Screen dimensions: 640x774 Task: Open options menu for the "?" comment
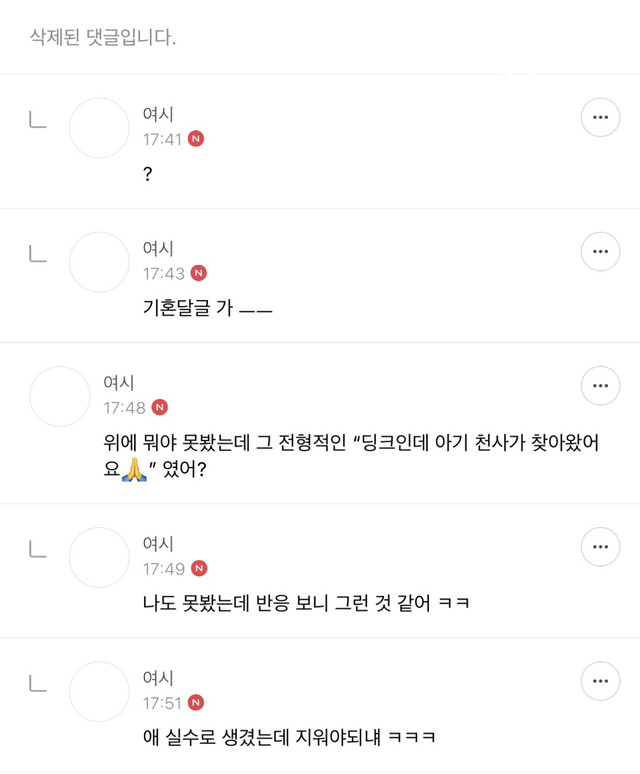coord(600,117)
